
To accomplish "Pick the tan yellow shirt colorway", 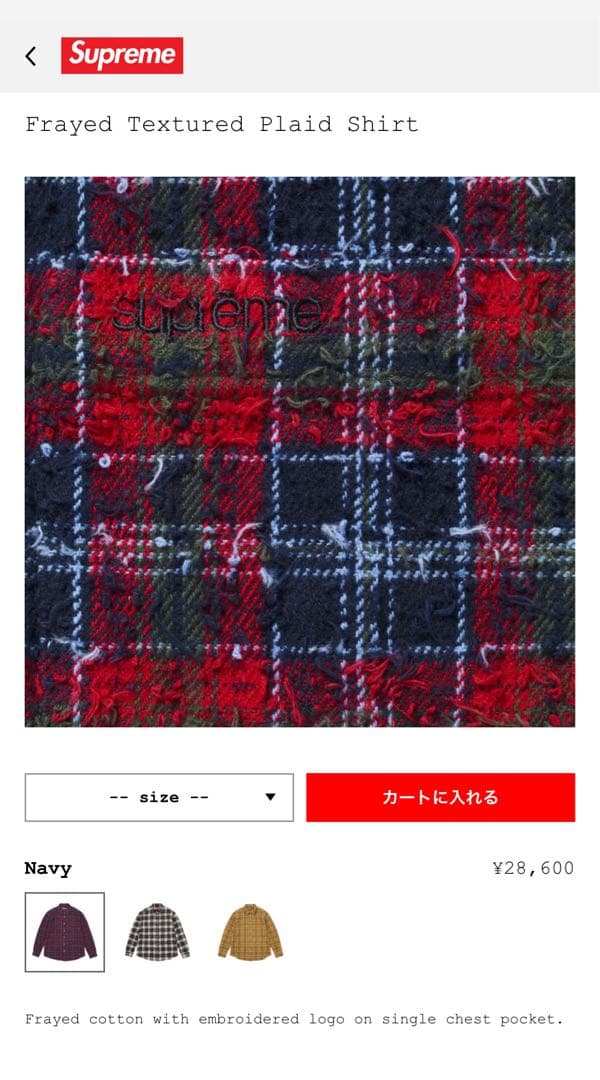I will coord(250,932).
